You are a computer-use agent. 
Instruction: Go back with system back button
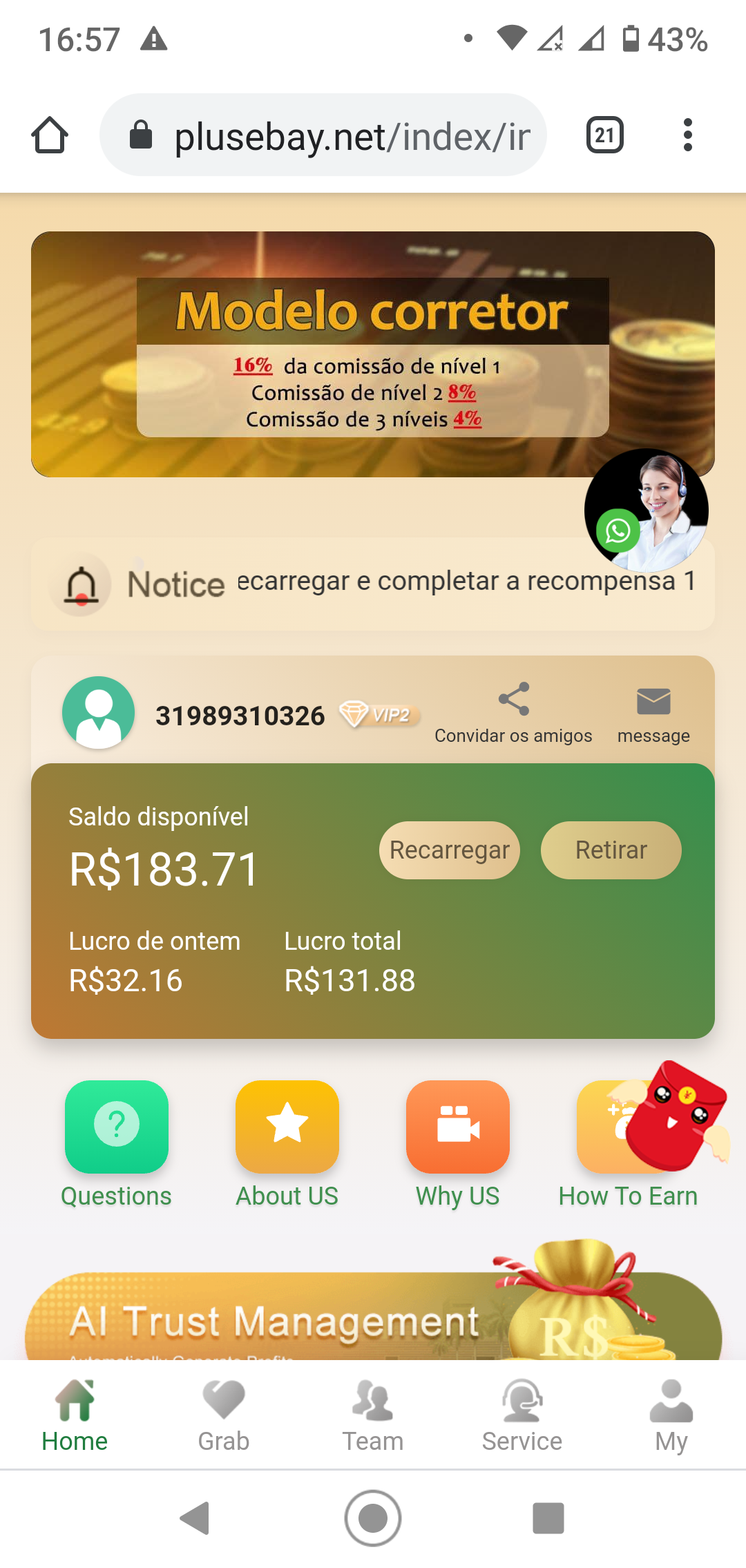[x=195, y=1518]
